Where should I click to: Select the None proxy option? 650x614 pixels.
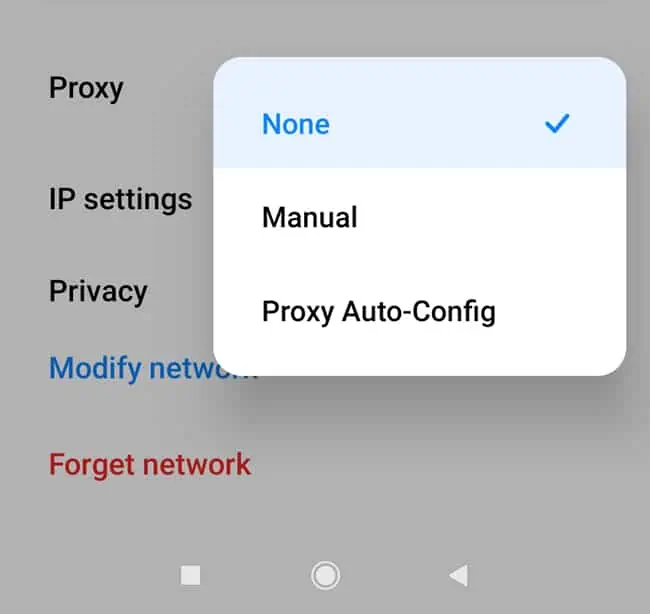(x=296, y=124)
